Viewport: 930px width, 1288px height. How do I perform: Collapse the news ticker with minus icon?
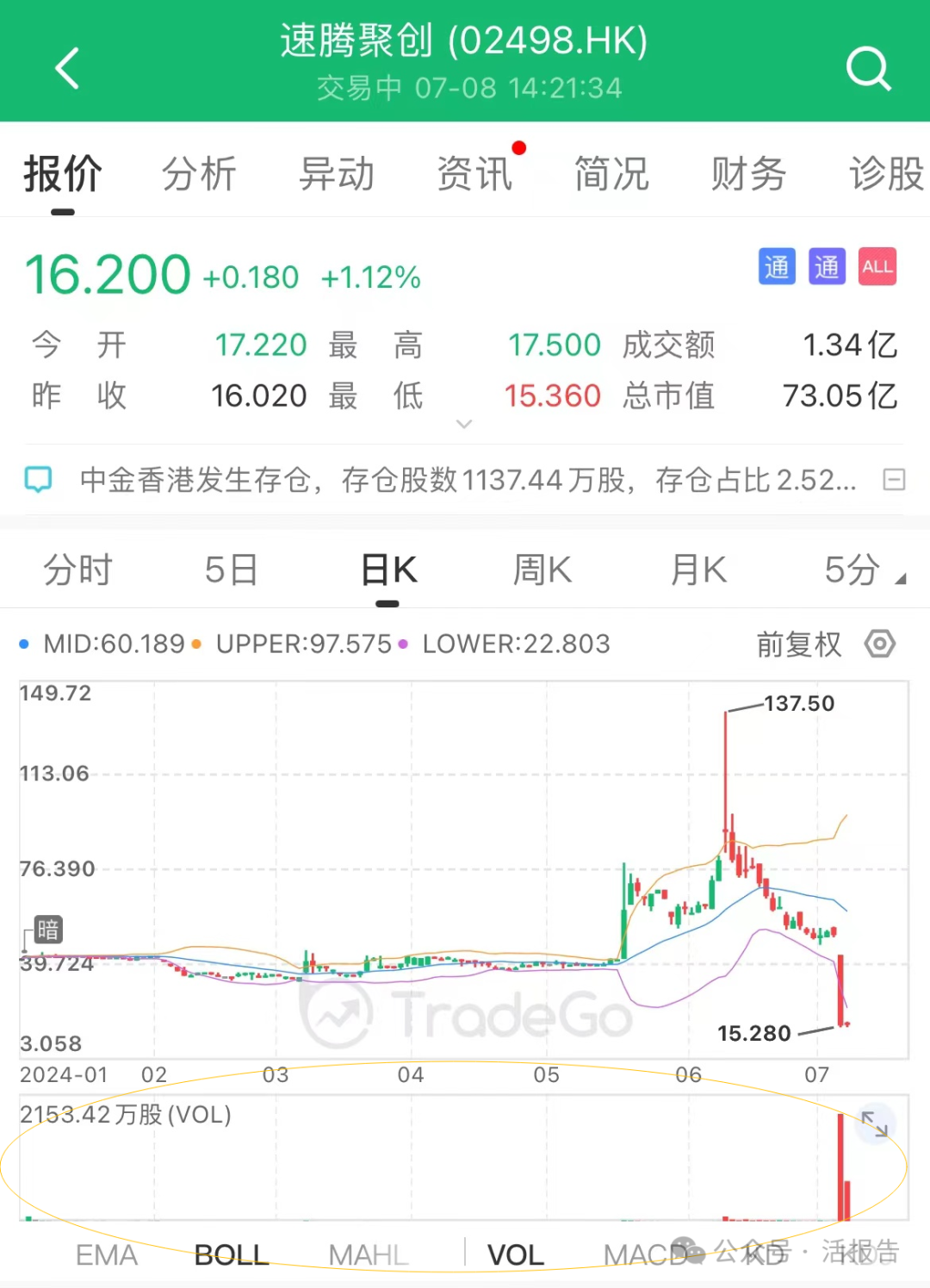(x=896, y=480)
